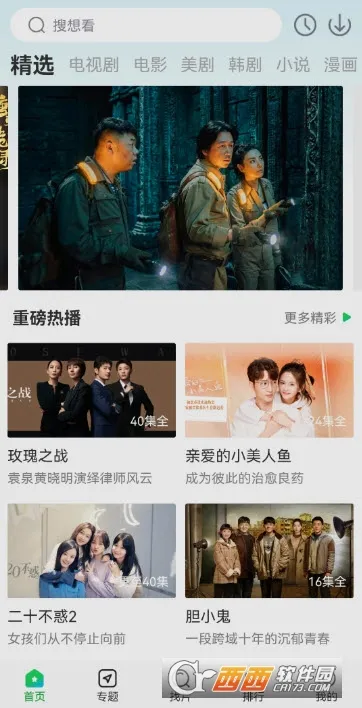Open the 搜想看 search box
The height and width of the screenshot is (708, 362).
coord(146,25)
